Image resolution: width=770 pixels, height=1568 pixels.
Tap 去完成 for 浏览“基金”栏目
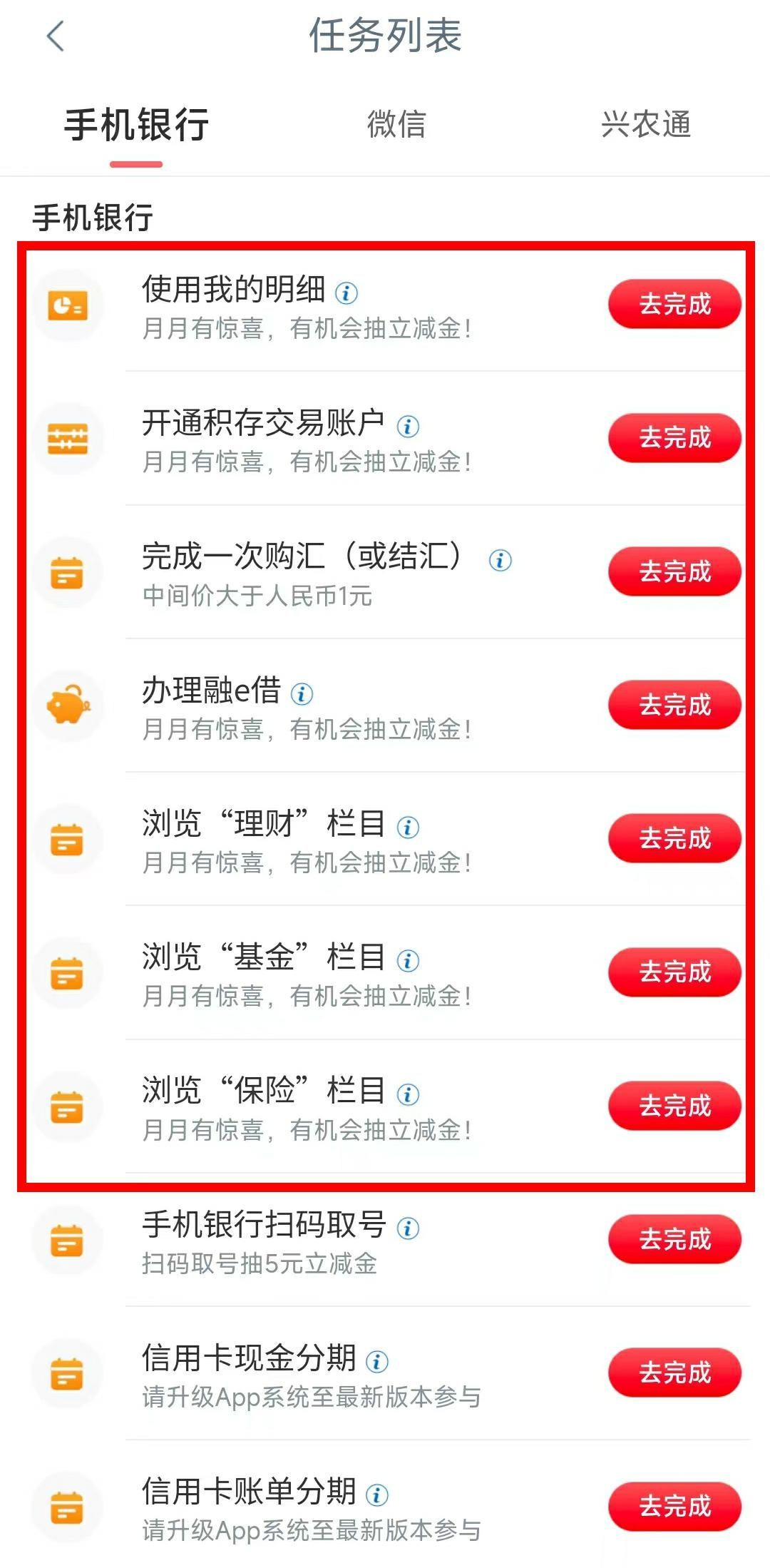(x=674, y=972)
